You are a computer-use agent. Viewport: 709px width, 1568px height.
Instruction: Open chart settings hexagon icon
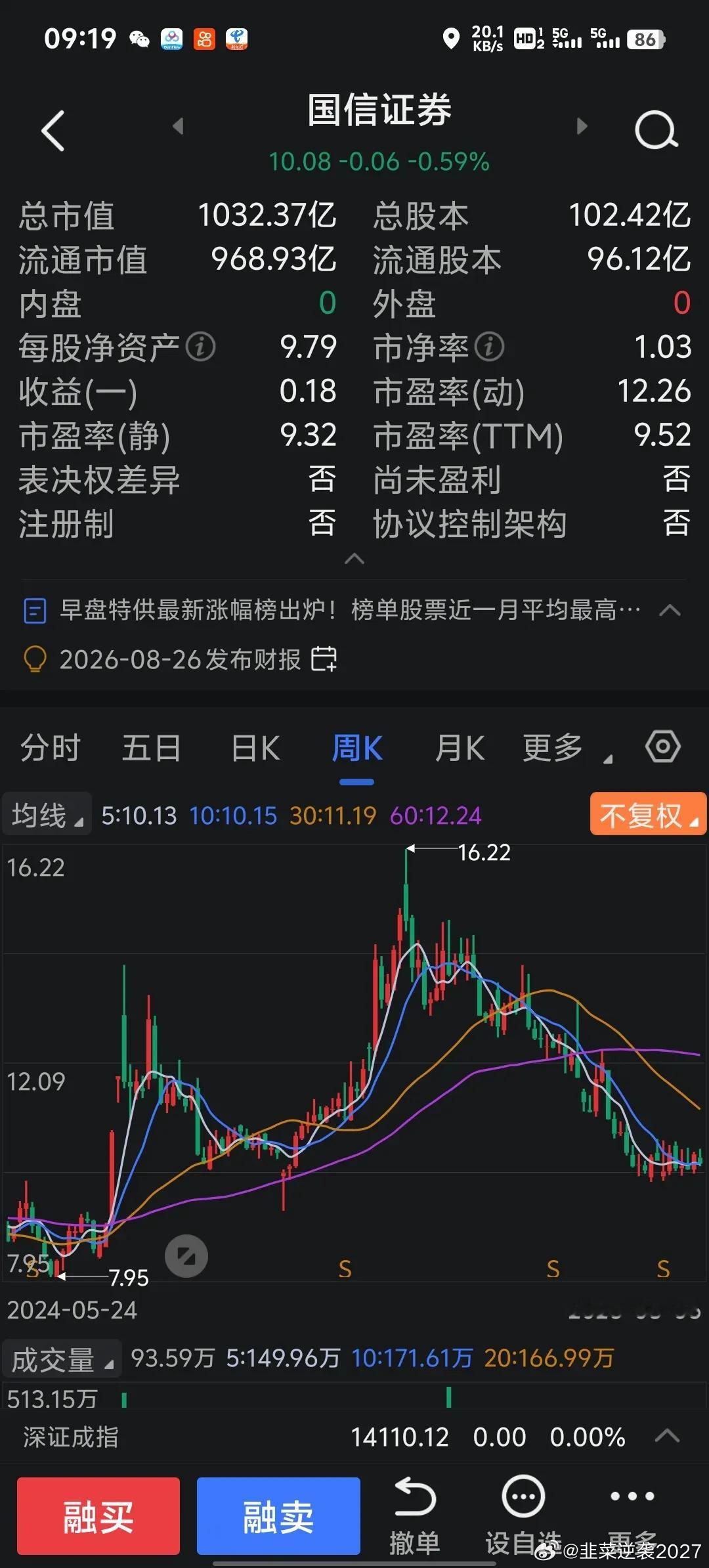pos(663,747)
